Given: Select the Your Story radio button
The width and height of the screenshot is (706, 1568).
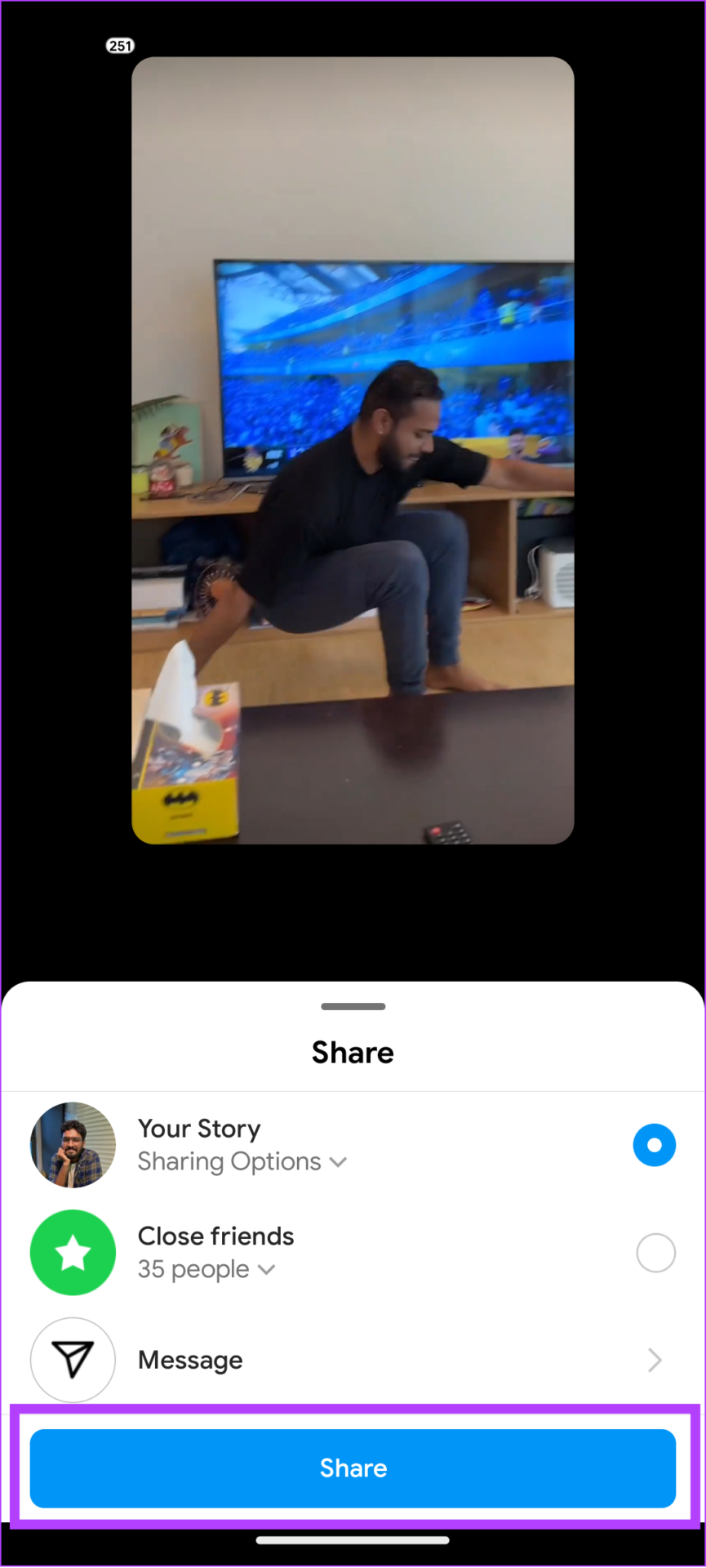Looking at the screenshot, I should coord(654,1145).
